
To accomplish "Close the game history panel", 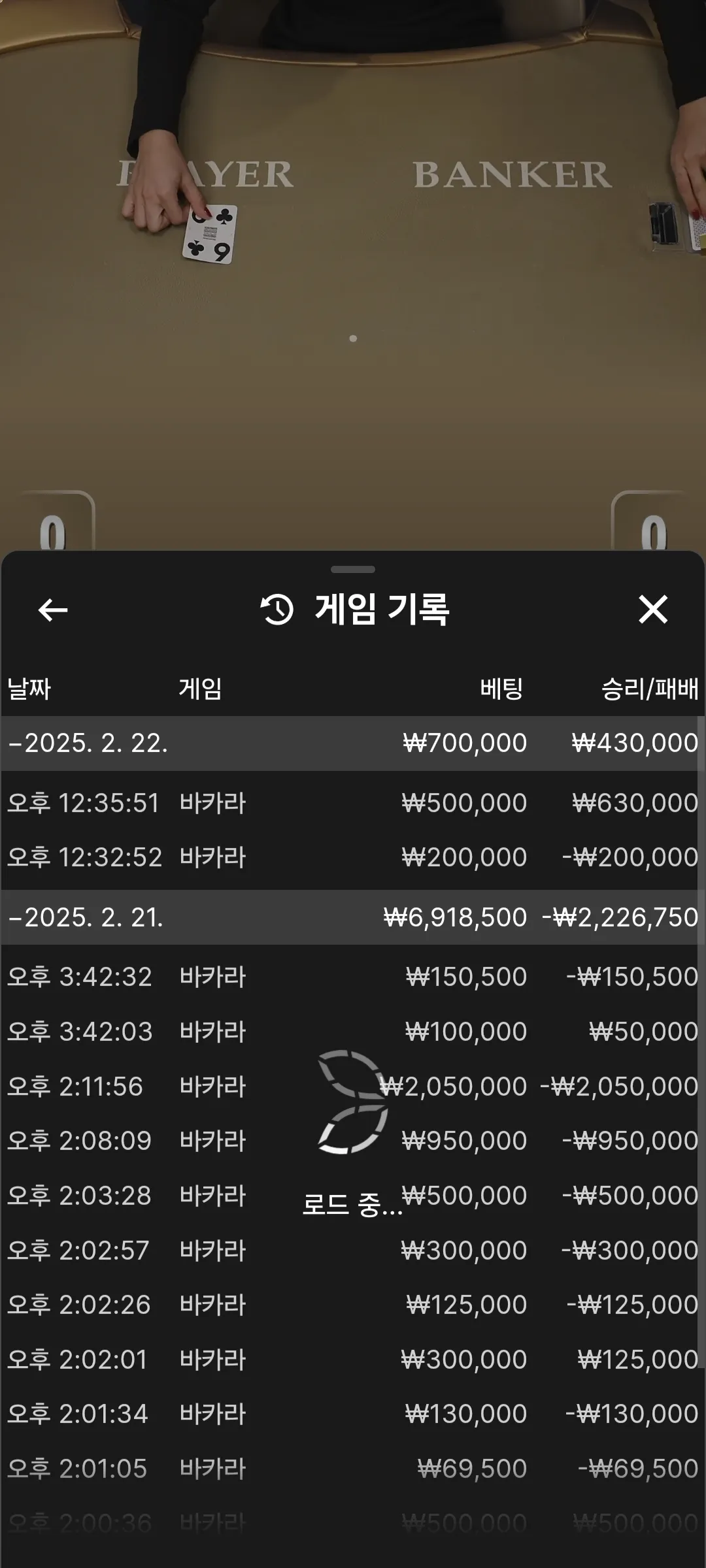I will pyautogui.click(x=652, y=610).
